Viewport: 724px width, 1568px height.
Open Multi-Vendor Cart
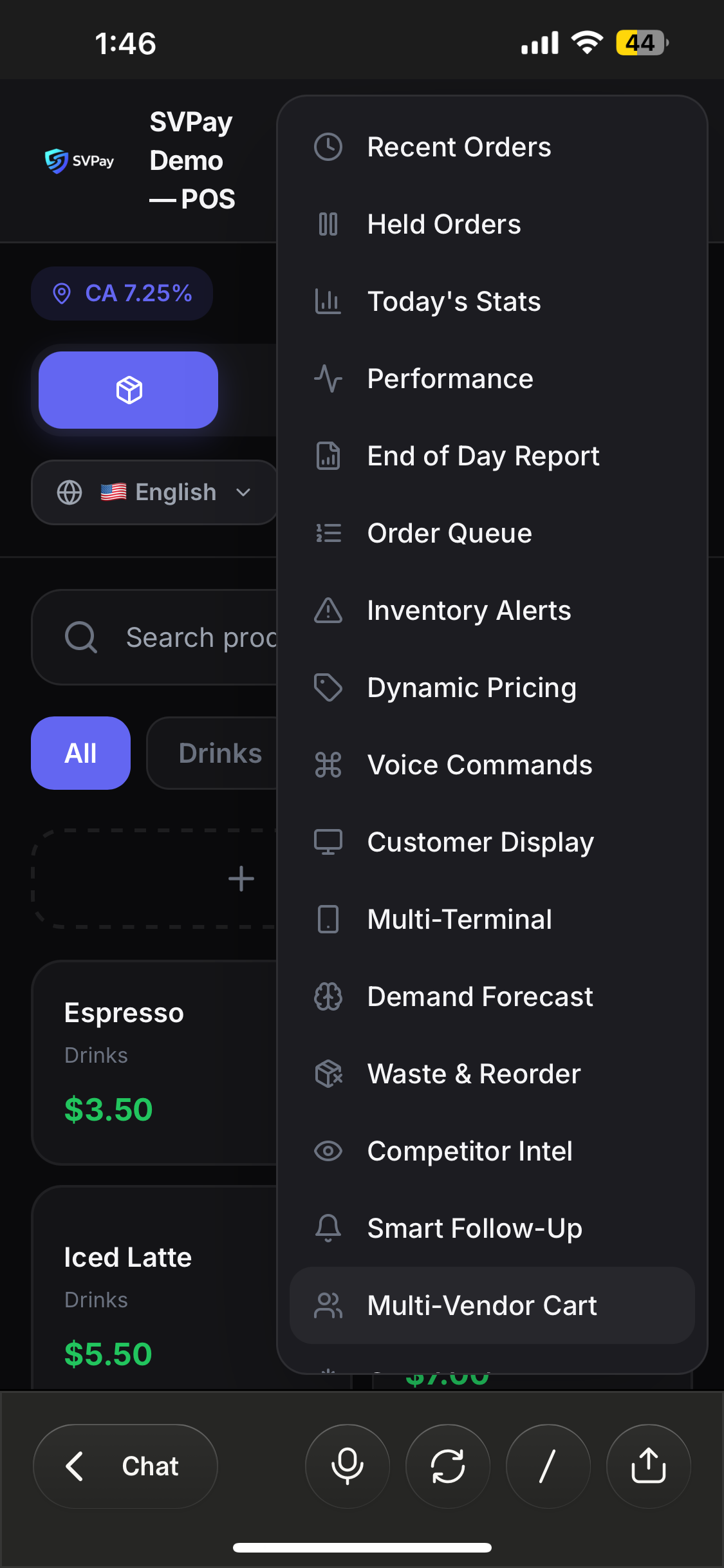click(x=492, y=1305)
